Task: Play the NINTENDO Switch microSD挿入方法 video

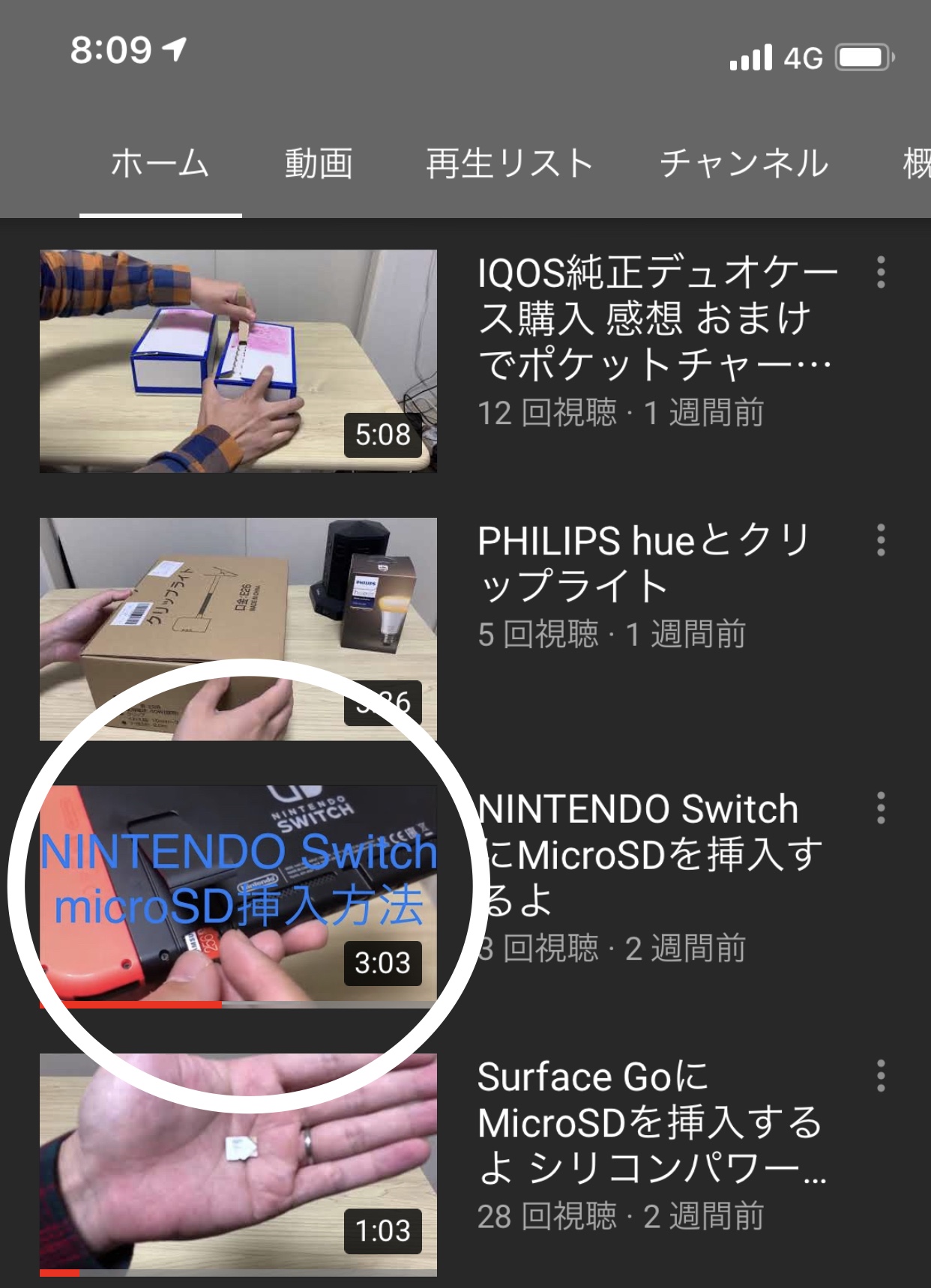Action: point(238,895)
